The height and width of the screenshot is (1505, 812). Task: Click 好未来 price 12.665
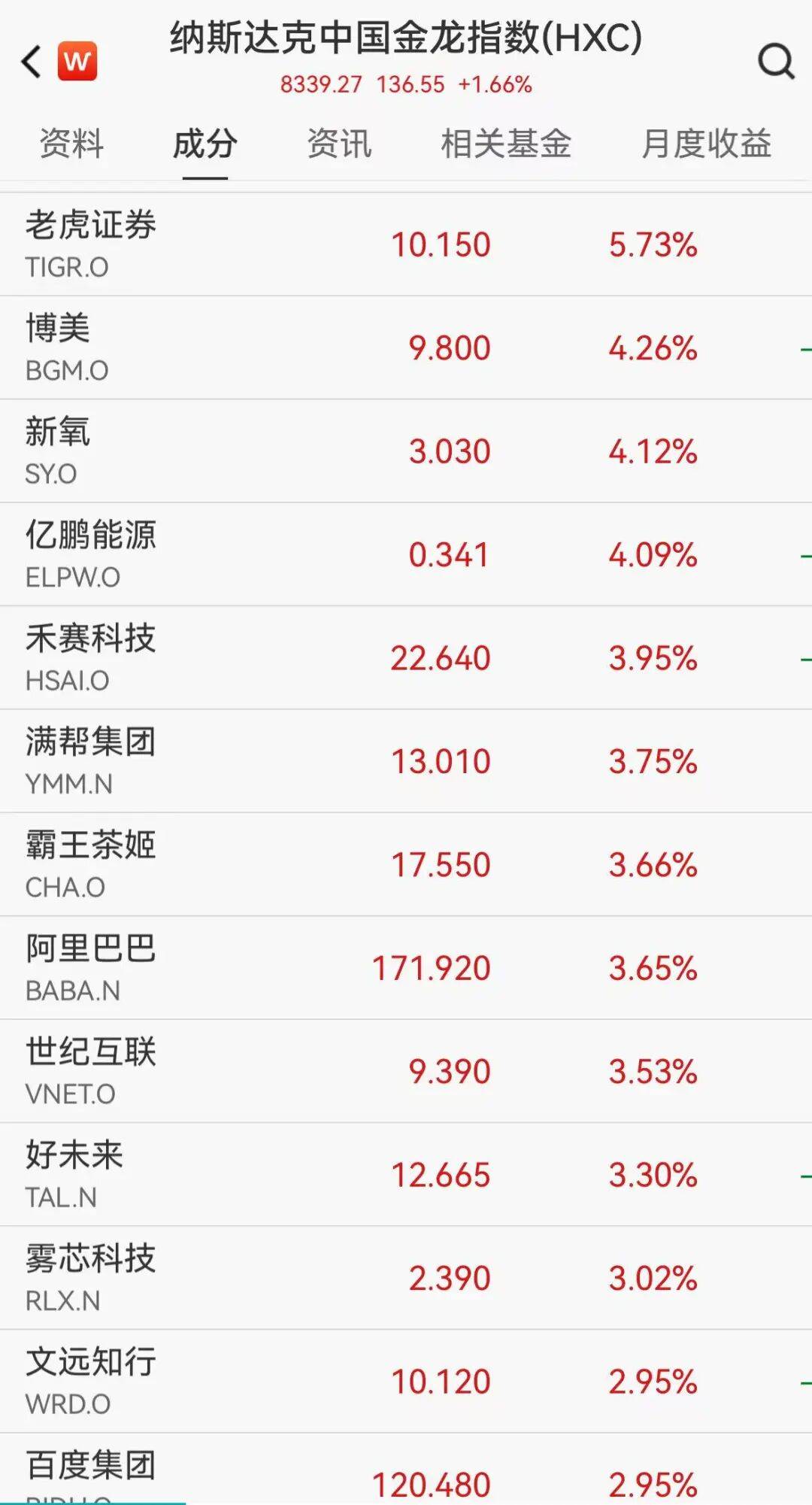(x=441, y=1173)
